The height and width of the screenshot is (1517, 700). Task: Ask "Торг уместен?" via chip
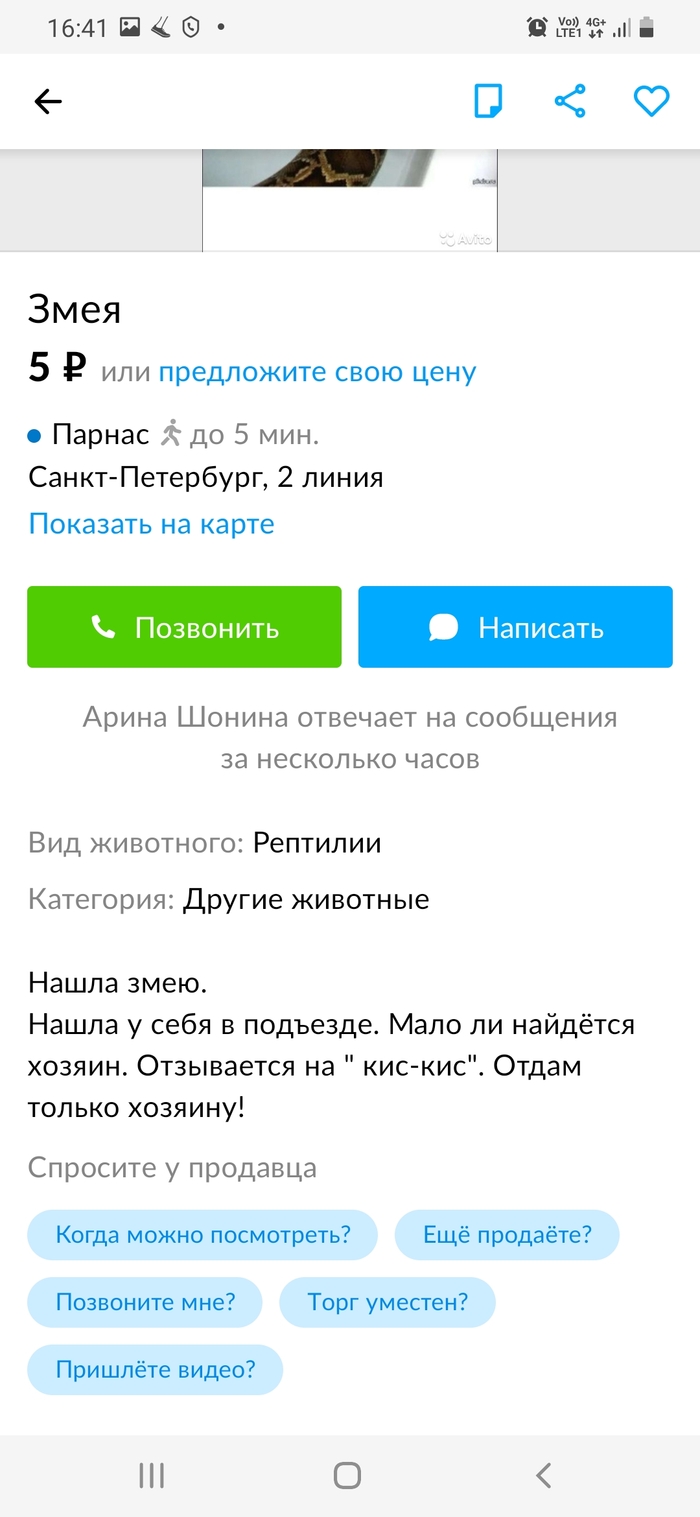point(387,1302)
